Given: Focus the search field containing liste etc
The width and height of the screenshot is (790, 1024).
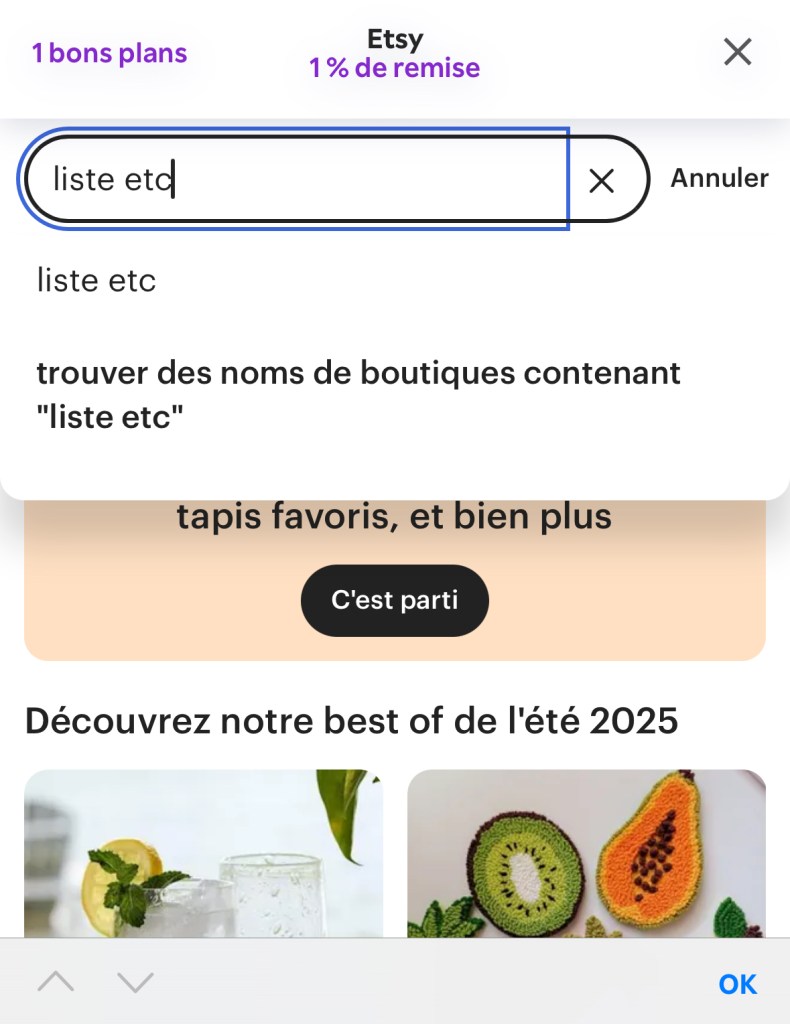Looking at the screenshot, I should (x=300, y=180).
